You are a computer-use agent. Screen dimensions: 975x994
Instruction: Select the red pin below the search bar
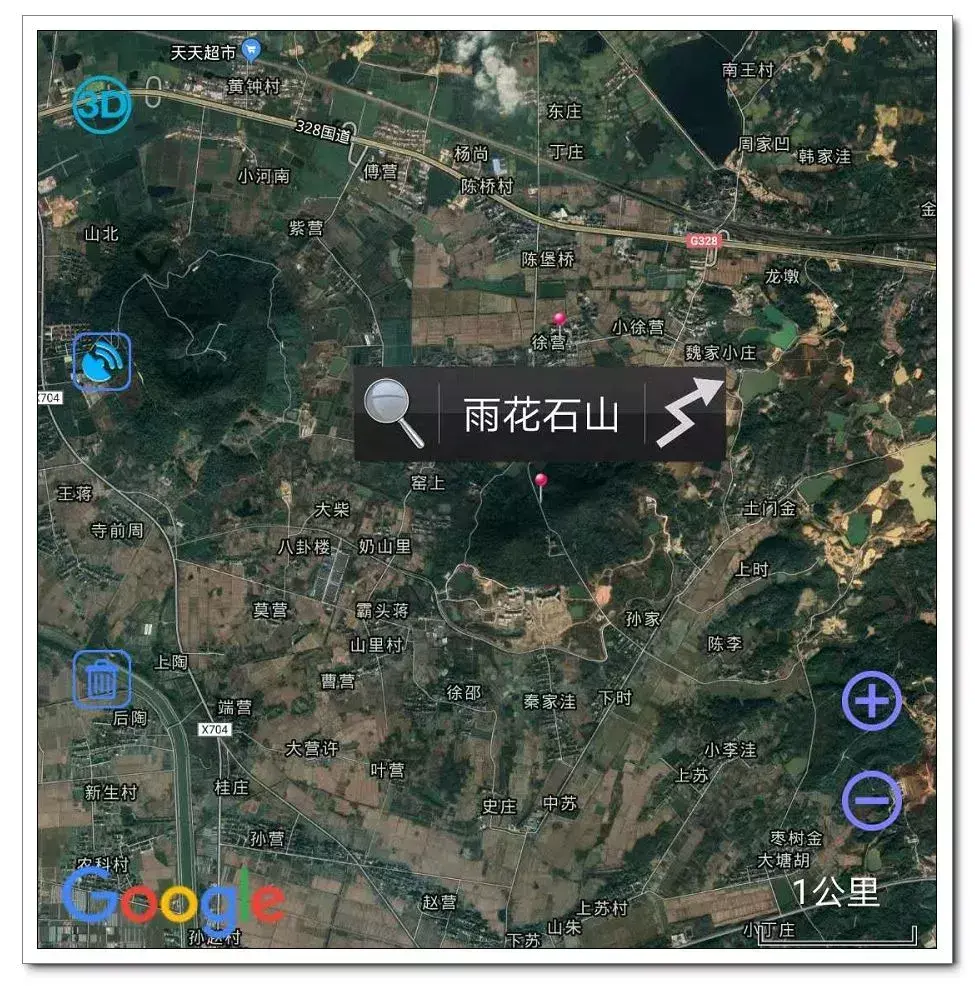(541, 483)
